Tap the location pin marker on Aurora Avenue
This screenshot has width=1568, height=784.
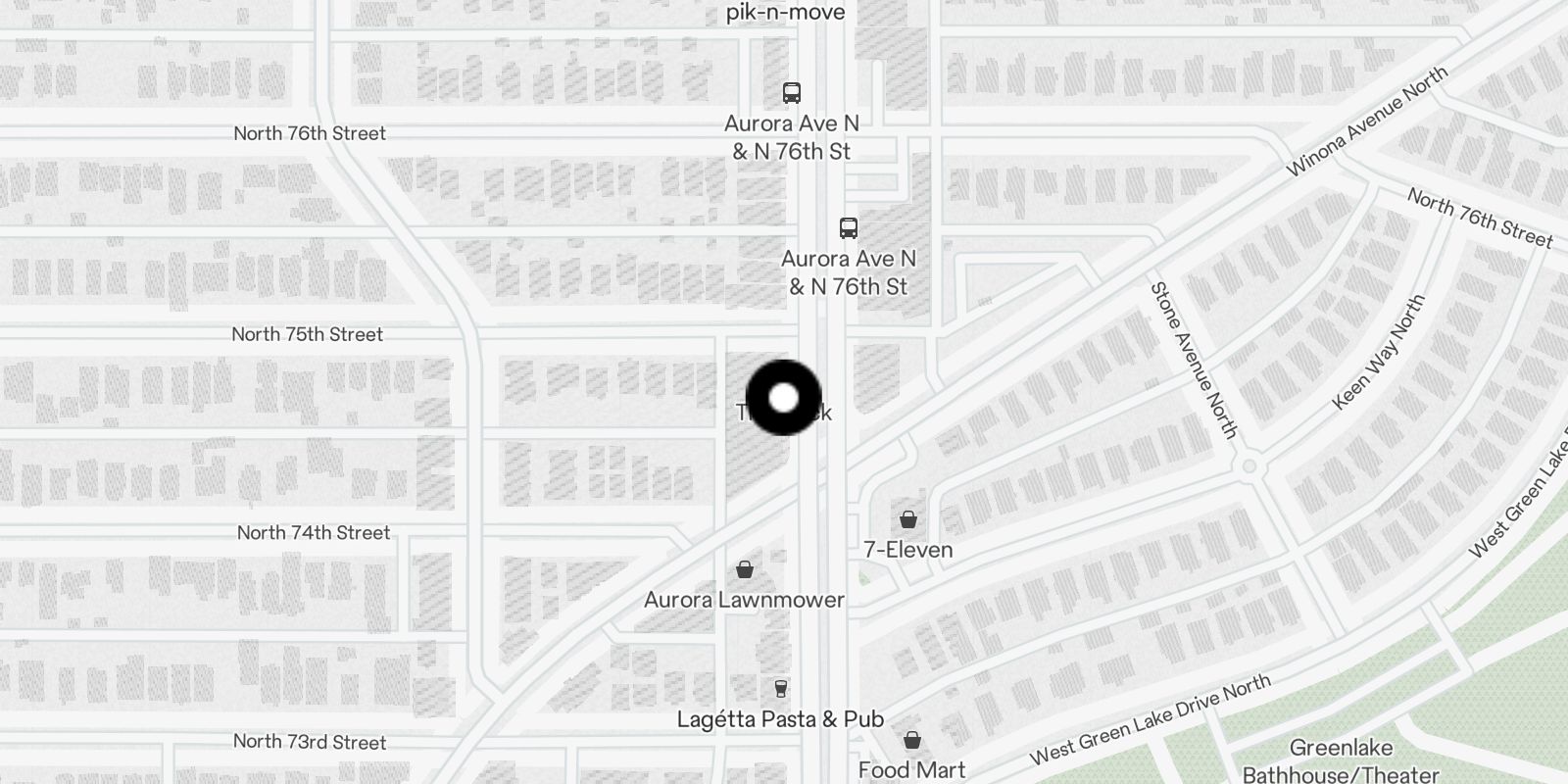784,398
